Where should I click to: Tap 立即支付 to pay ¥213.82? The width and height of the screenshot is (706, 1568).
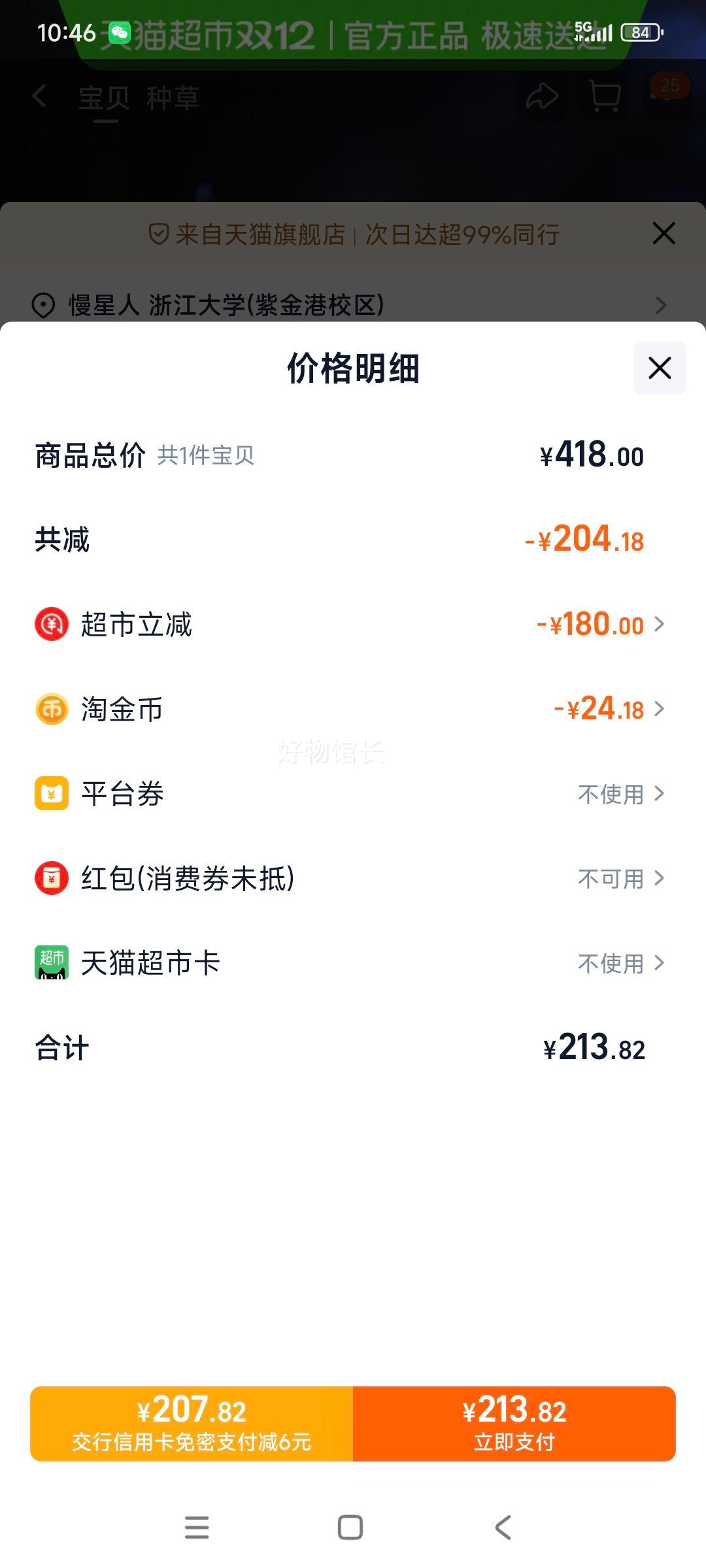click(x=514, y=1424)
